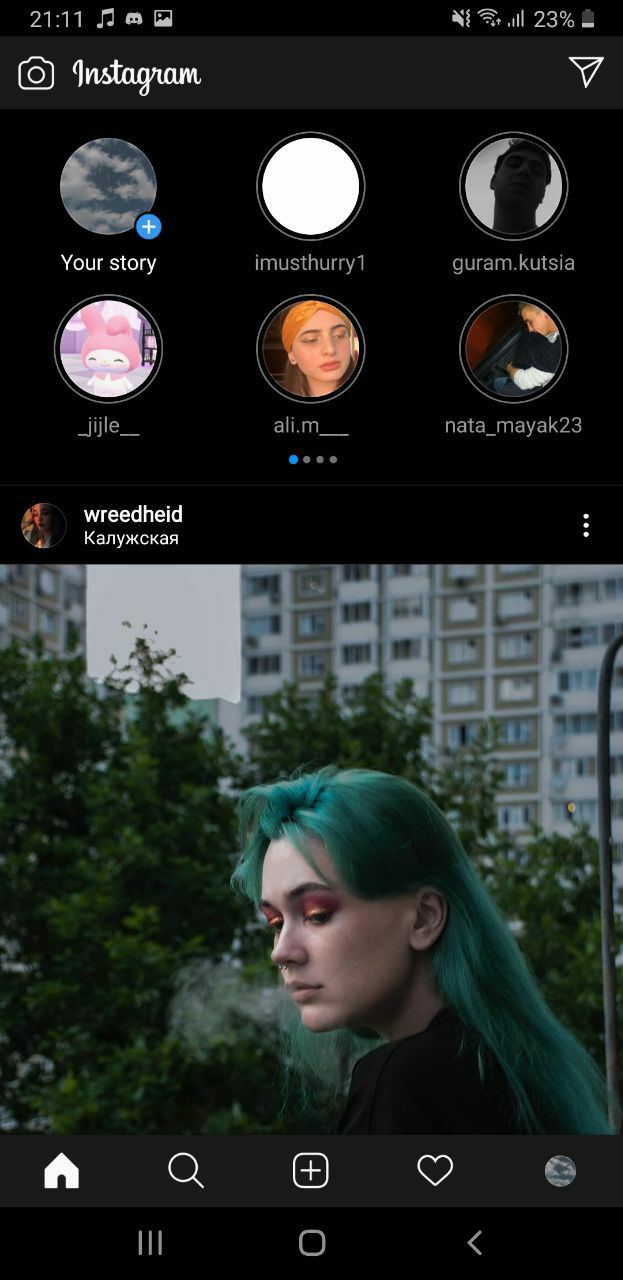This screenshot has width=623, height=1280.
Task: View the story from ali.m___
Action: click(x=310, y=350)
